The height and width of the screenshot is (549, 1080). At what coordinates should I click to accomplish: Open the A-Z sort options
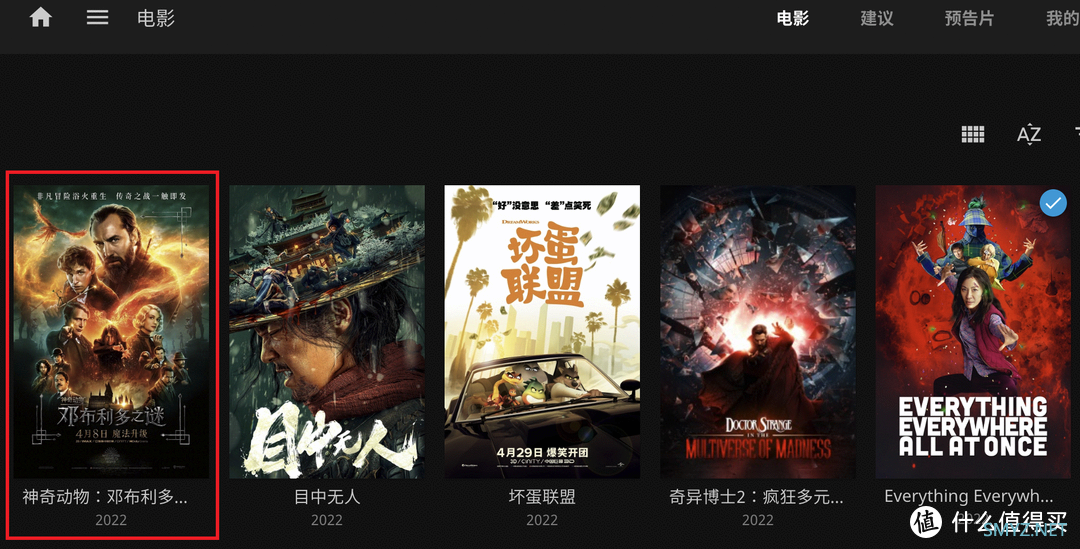[x=1028, y=134]
